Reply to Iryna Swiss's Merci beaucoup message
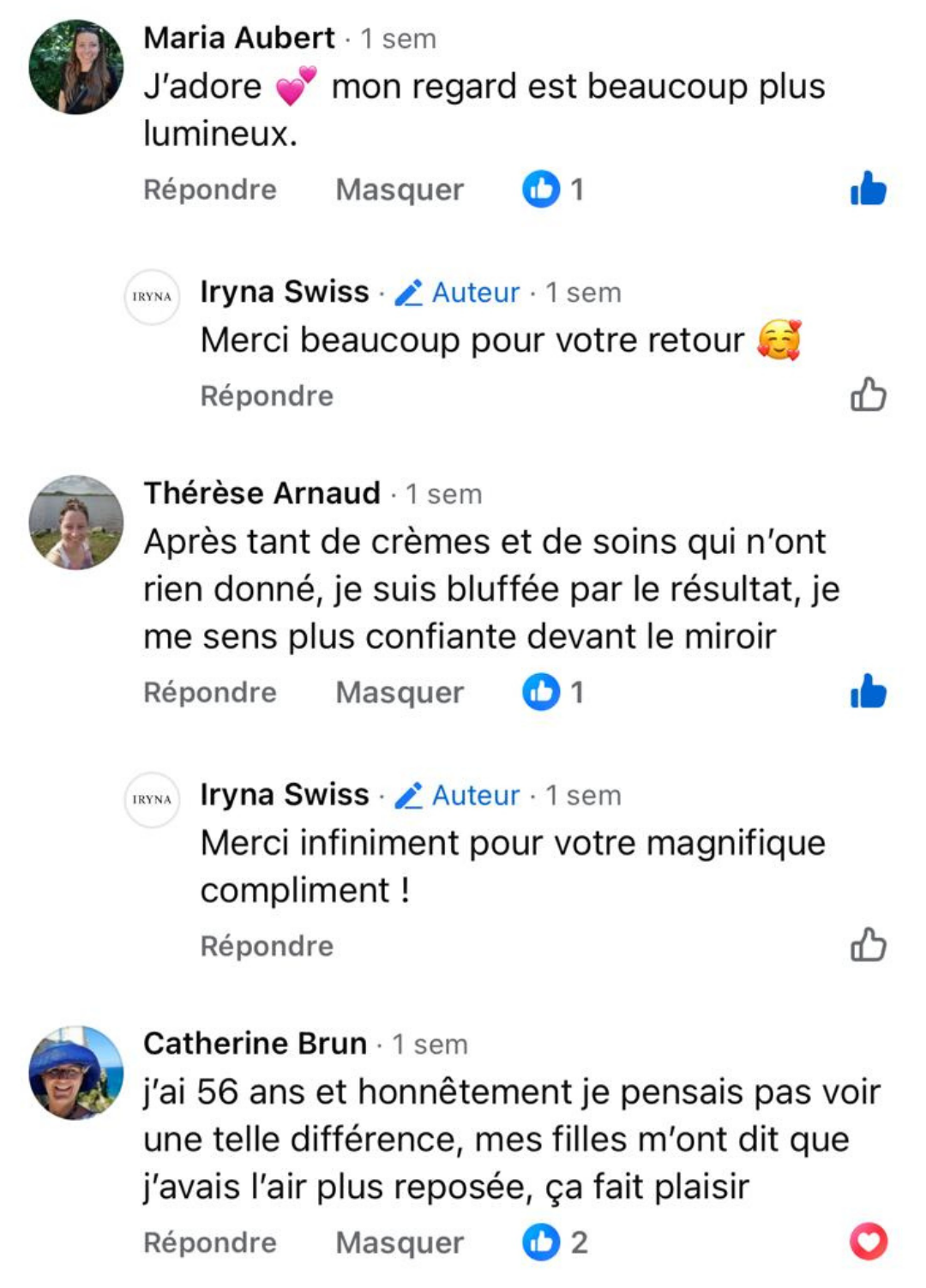This screenshot has width=926, height=1288. coord(266,396)
